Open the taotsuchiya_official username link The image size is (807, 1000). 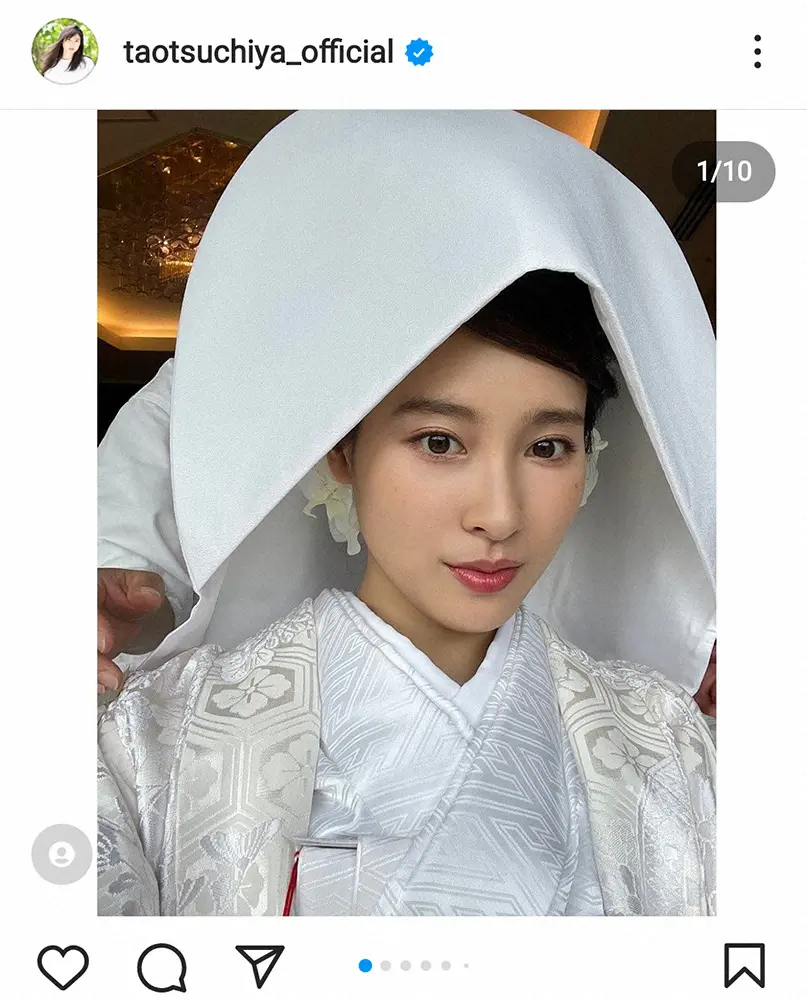(258, 52)
